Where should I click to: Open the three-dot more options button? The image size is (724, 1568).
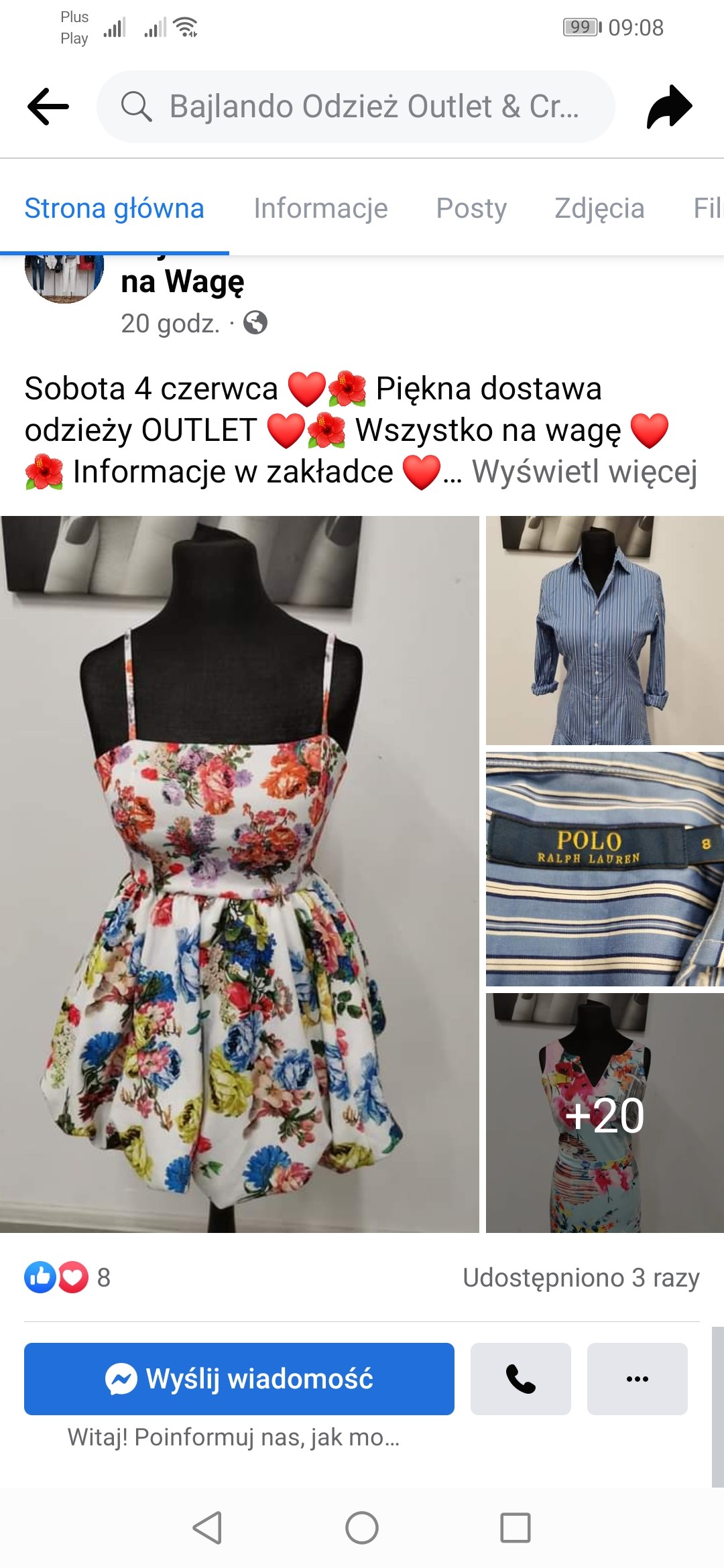(x=637, y=1379)
